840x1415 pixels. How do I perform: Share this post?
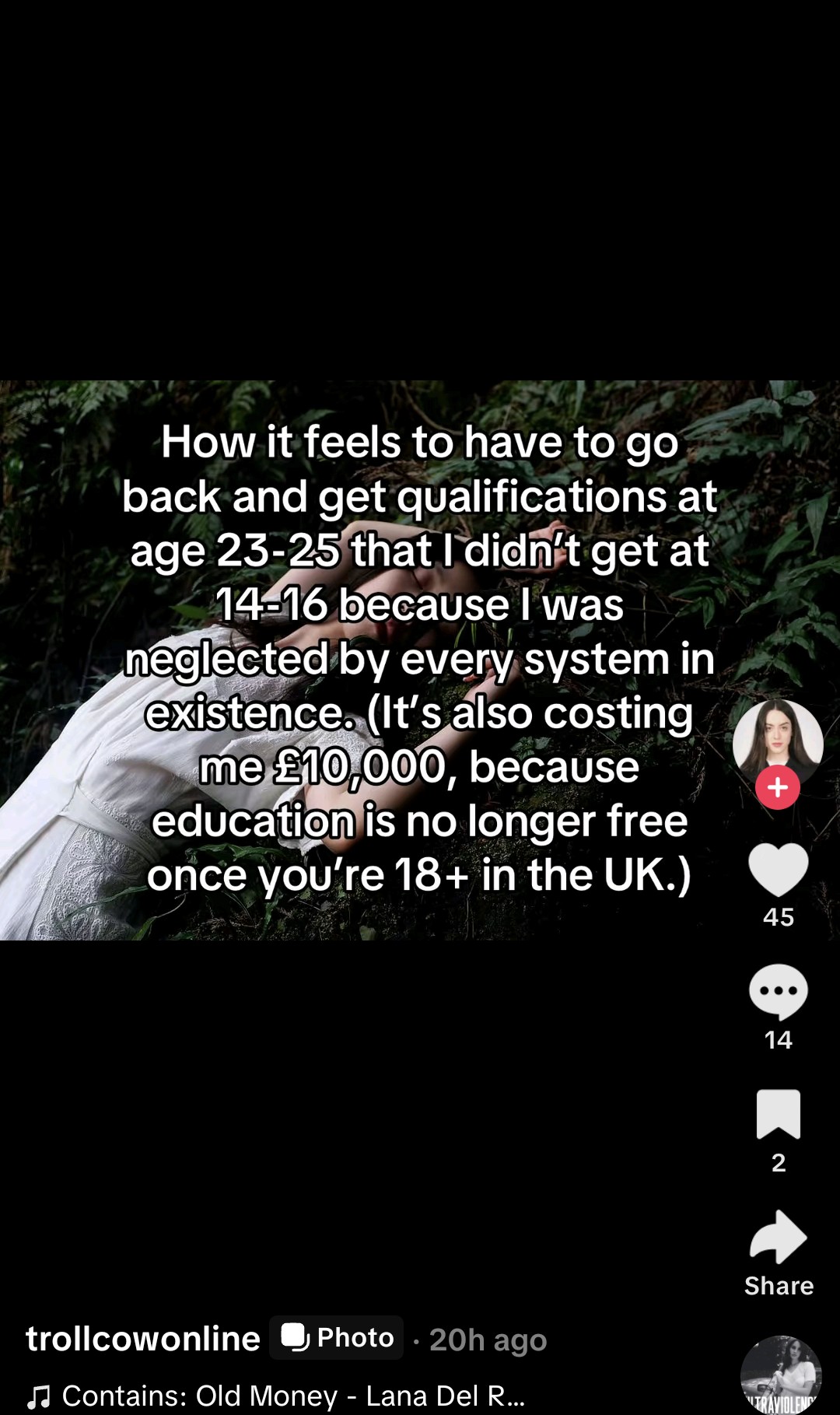coord(778,1238)
